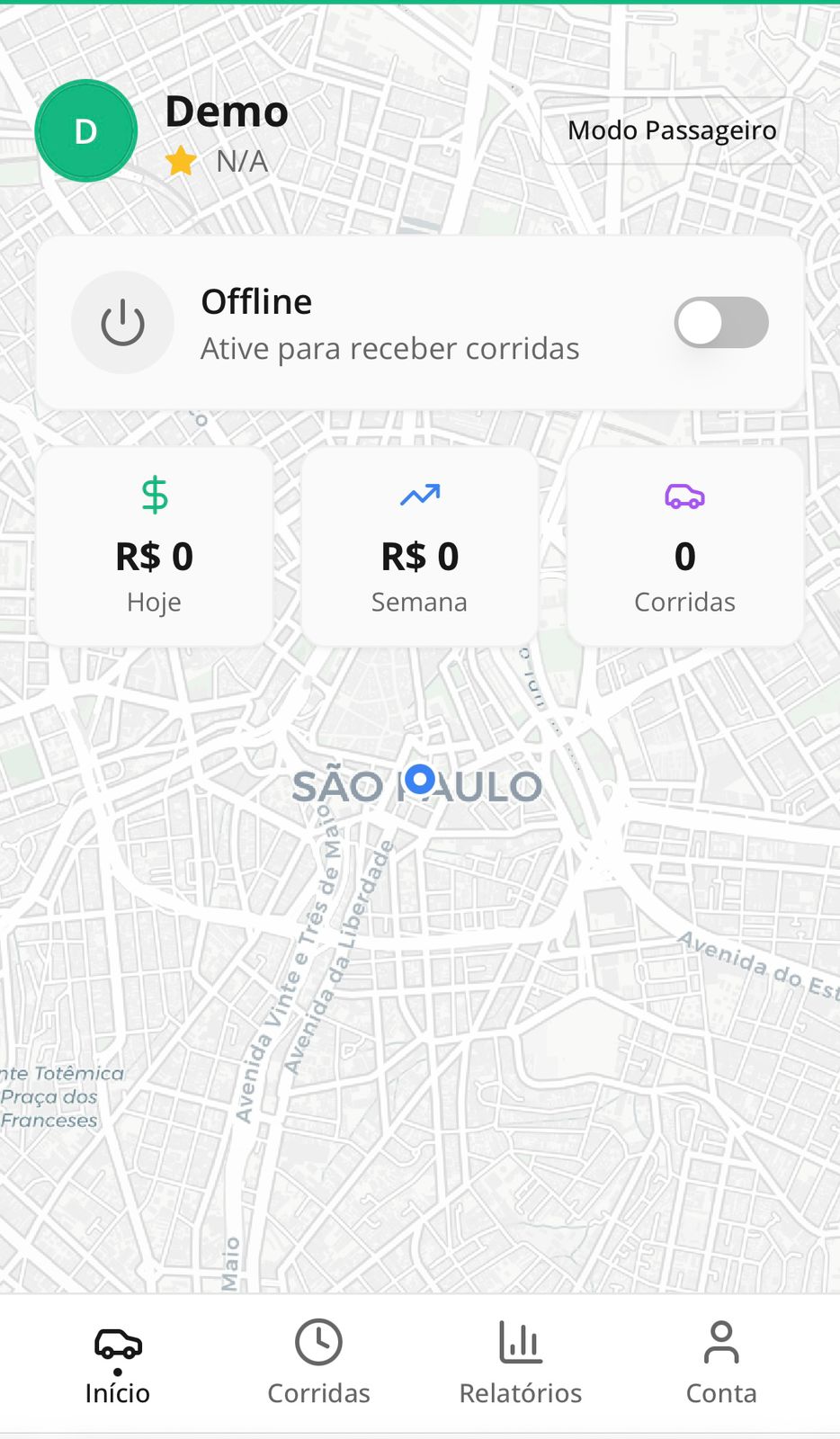Enable online mode with the toggle switch
Viewport: 840px width, 1439px height.
click(721, 322)
